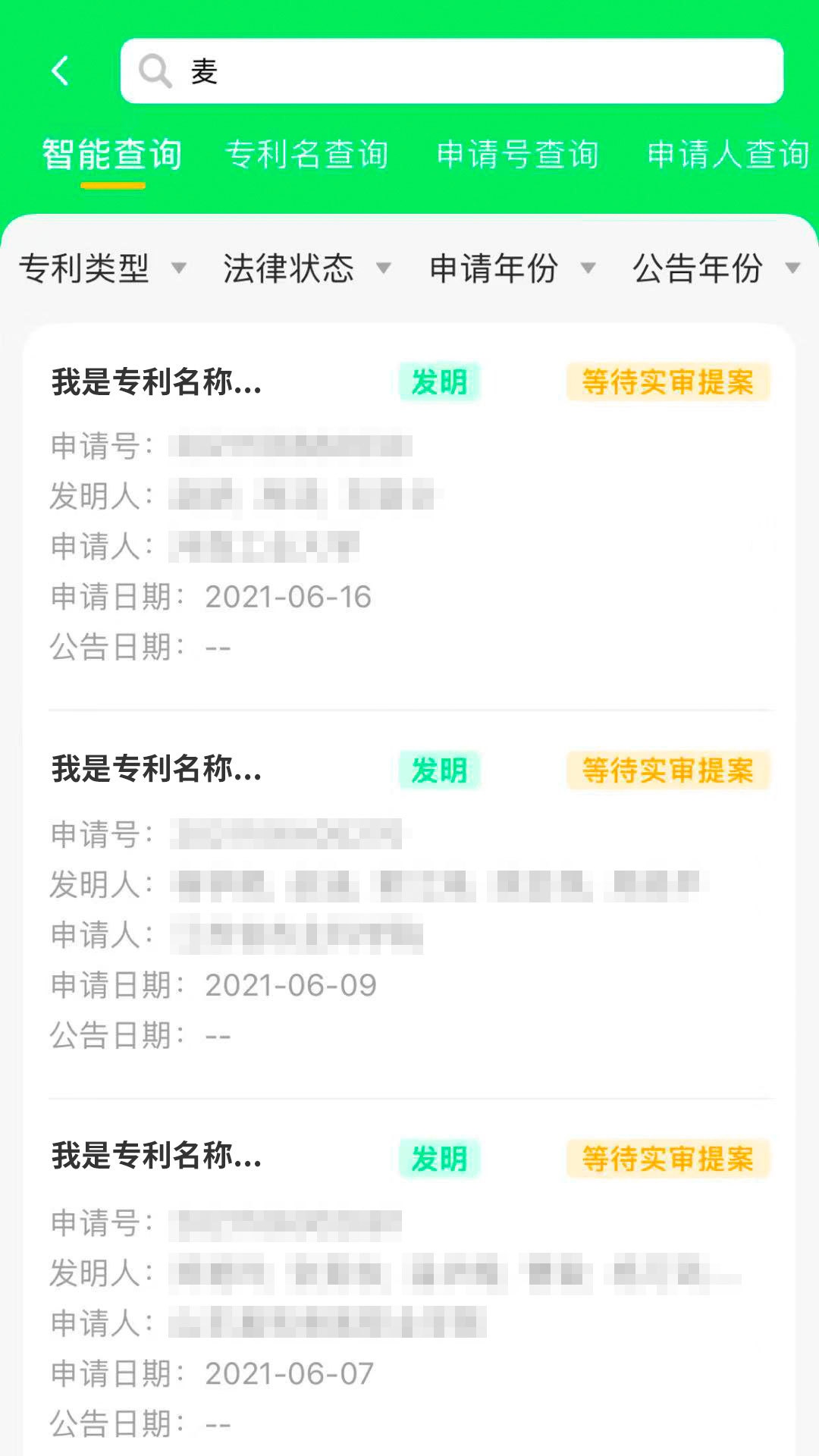Image resolution: width=819 pixels, height=1456 pixels.
Task: Expand the 专利类型 filter dropdown
Action: pos(102,268)
